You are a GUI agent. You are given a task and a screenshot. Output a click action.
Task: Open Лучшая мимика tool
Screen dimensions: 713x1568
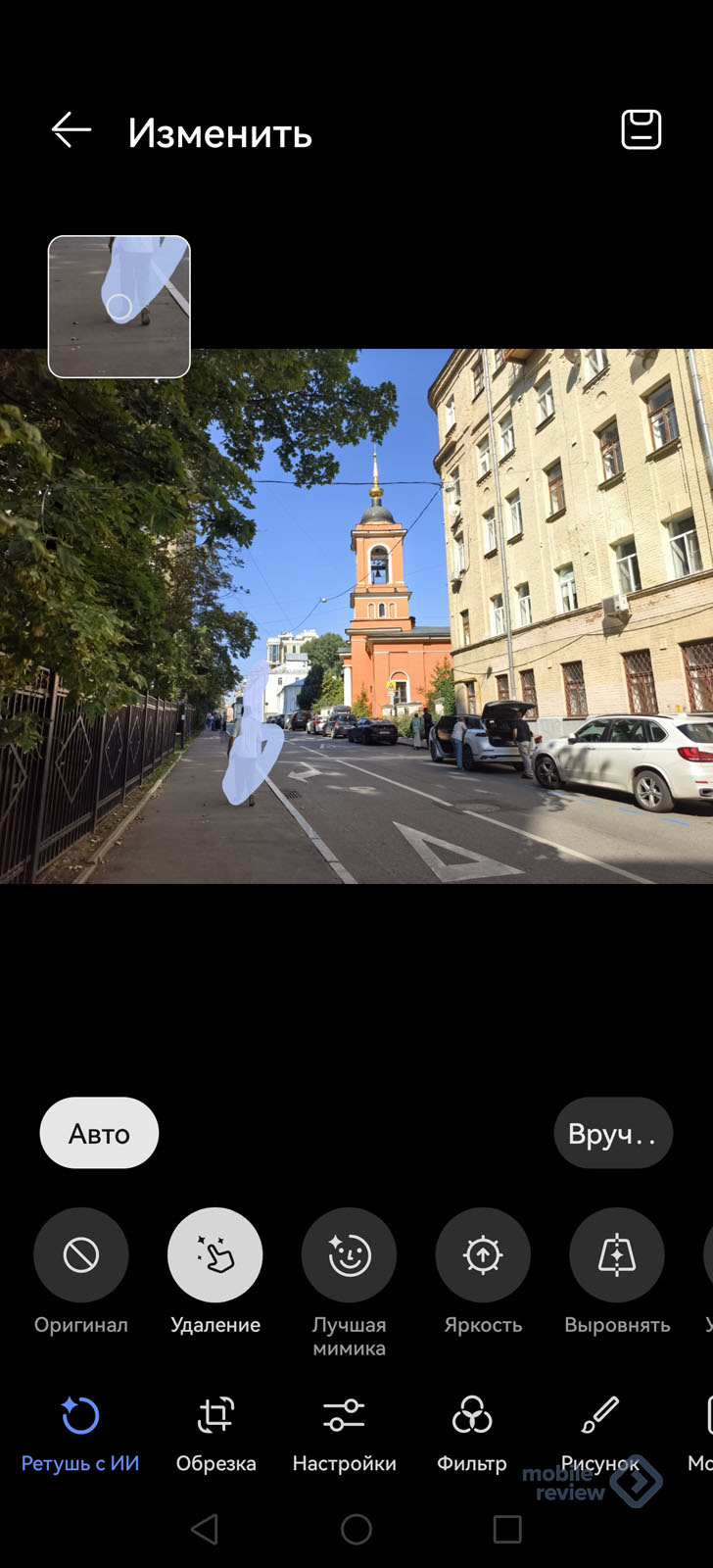click(x=349, y=1255)
